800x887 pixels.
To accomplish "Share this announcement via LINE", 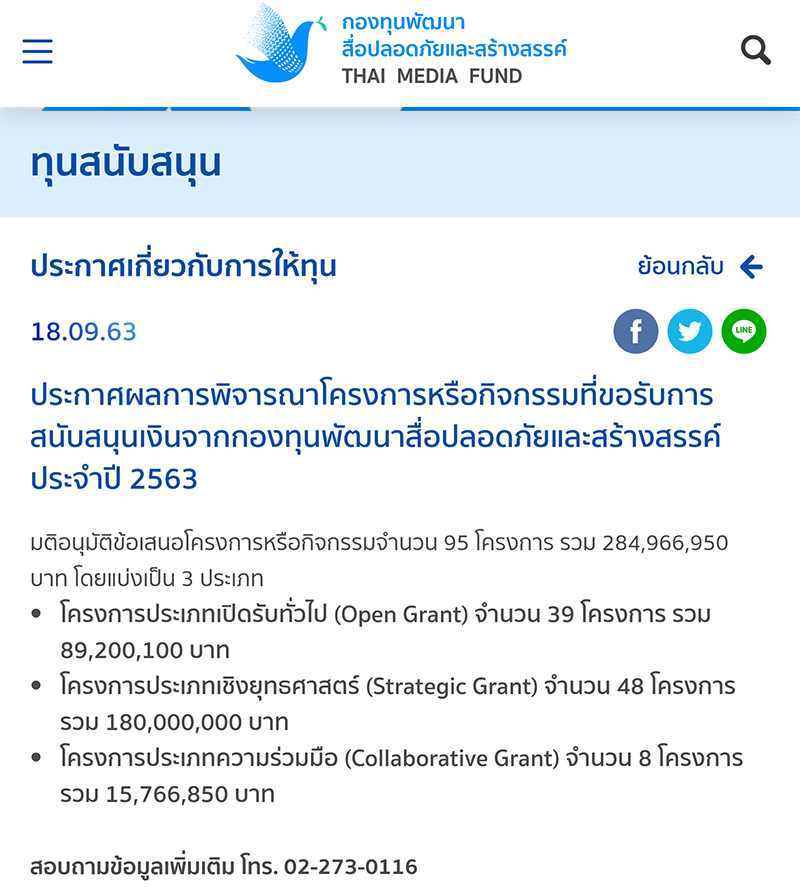I will [x=743, y=331].
